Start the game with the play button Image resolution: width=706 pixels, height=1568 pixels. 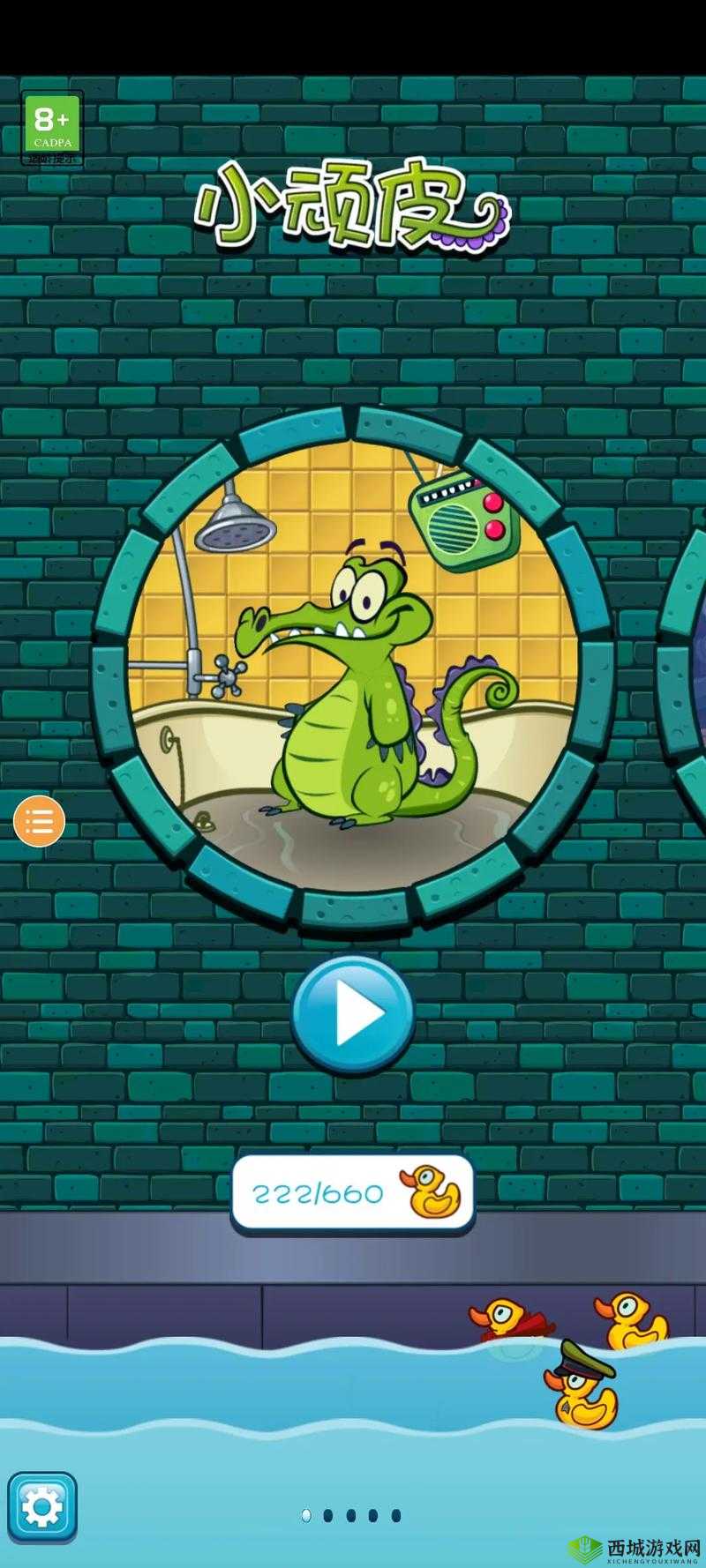click(x=353, y=1013)
